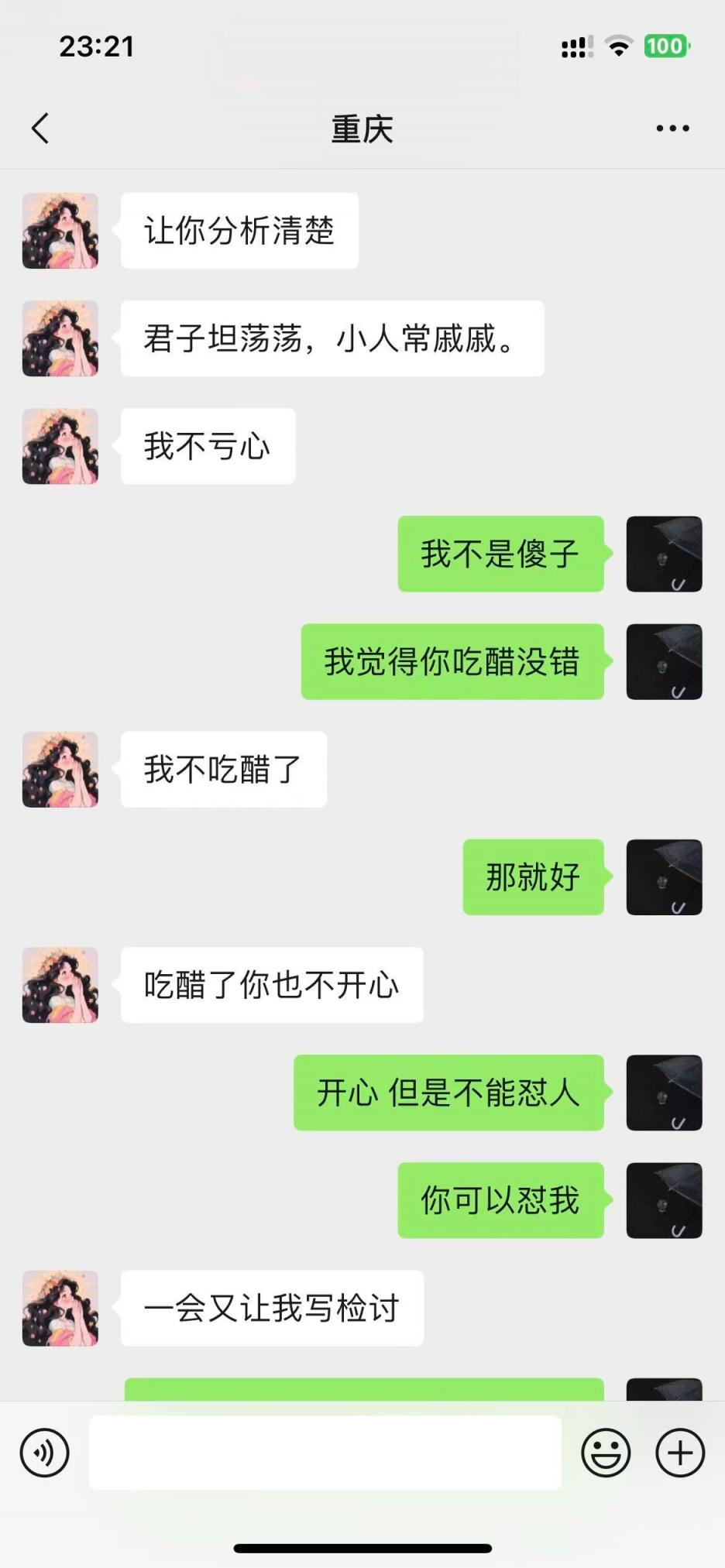Open the three-dot chat info menu

(x=672, y=129)
